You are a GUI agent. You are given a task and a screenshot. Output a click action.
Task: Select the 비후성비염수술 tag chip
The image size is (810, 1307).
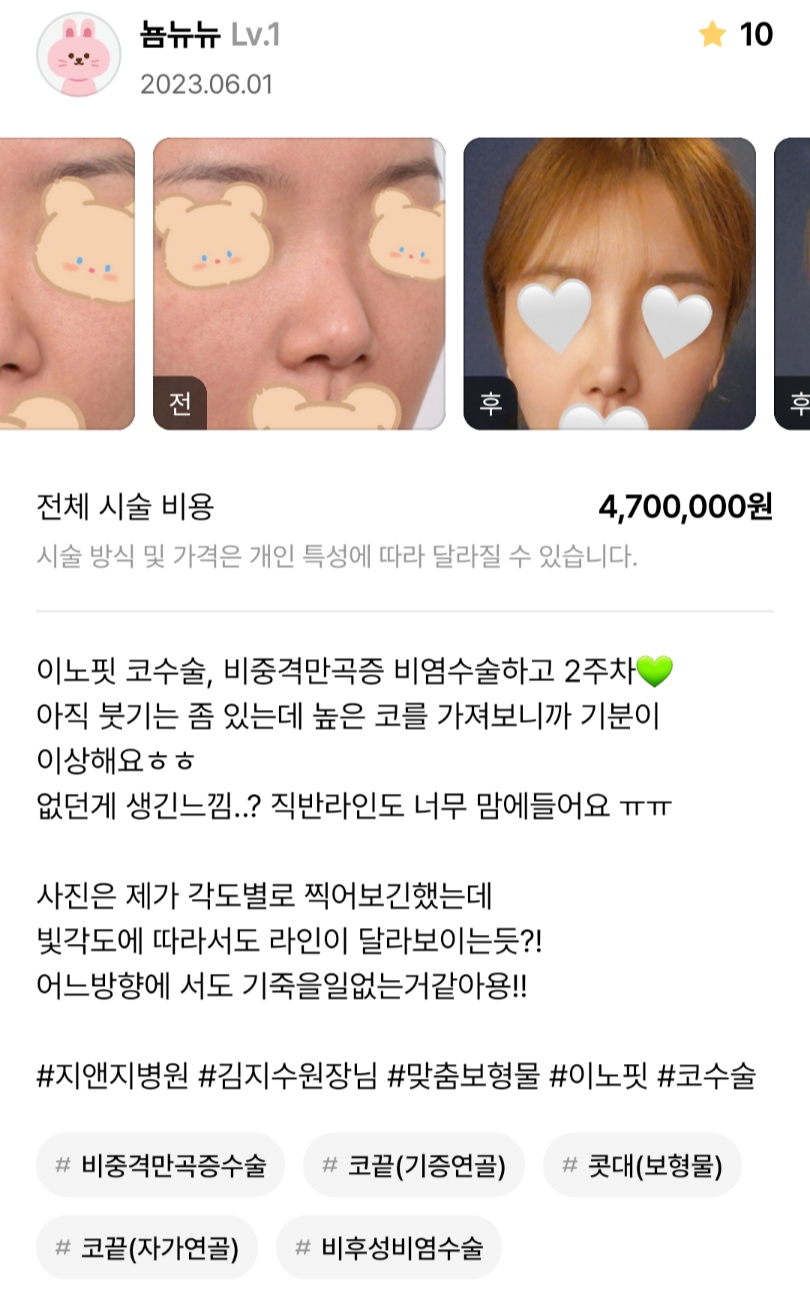[x=388, y=1247]
